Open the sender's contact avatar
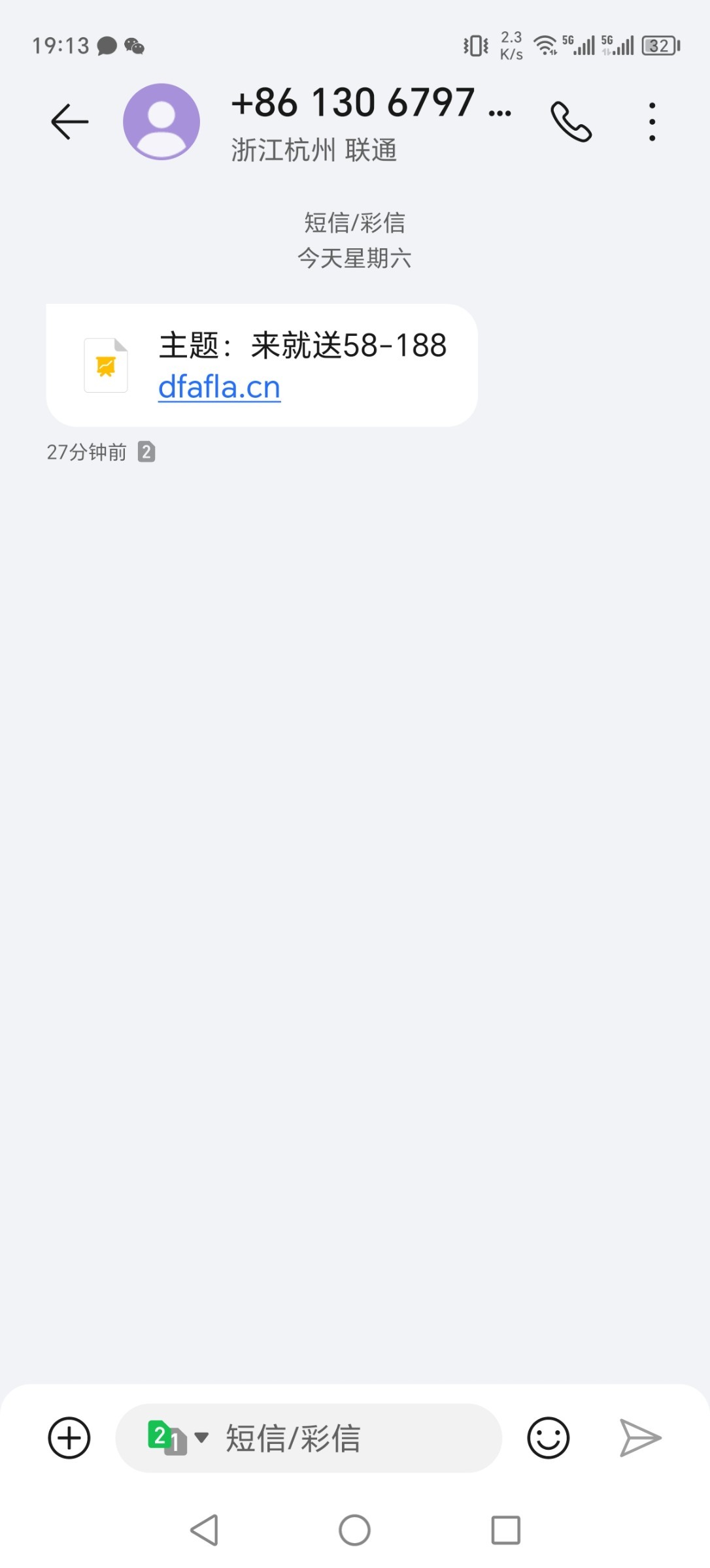Screen dimensions: 710x1568 tap(161, 122)
